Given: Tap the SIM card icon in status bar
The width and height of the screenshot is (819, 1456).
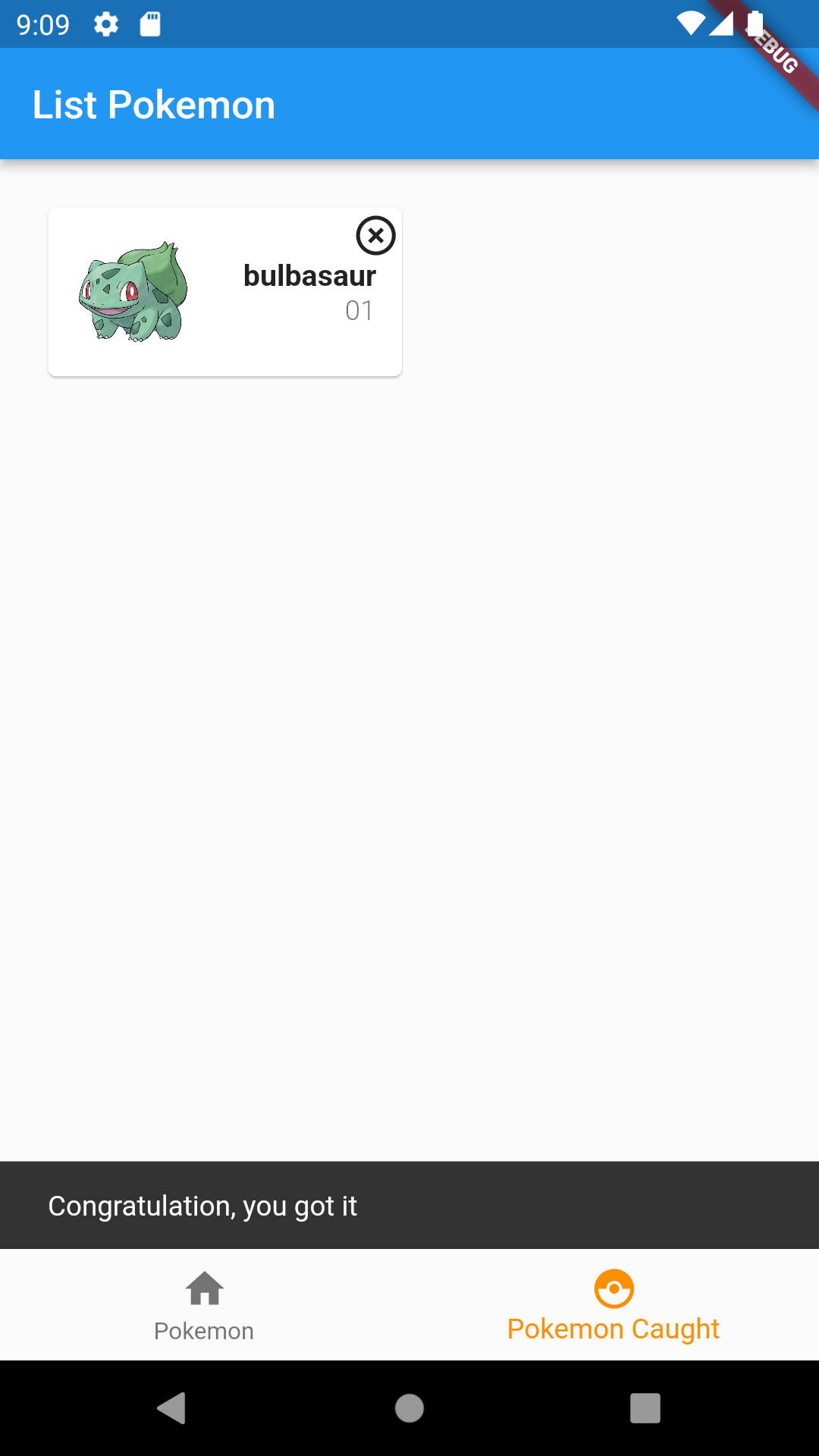Looking at the screenshot, I should (x=150, y=24).
